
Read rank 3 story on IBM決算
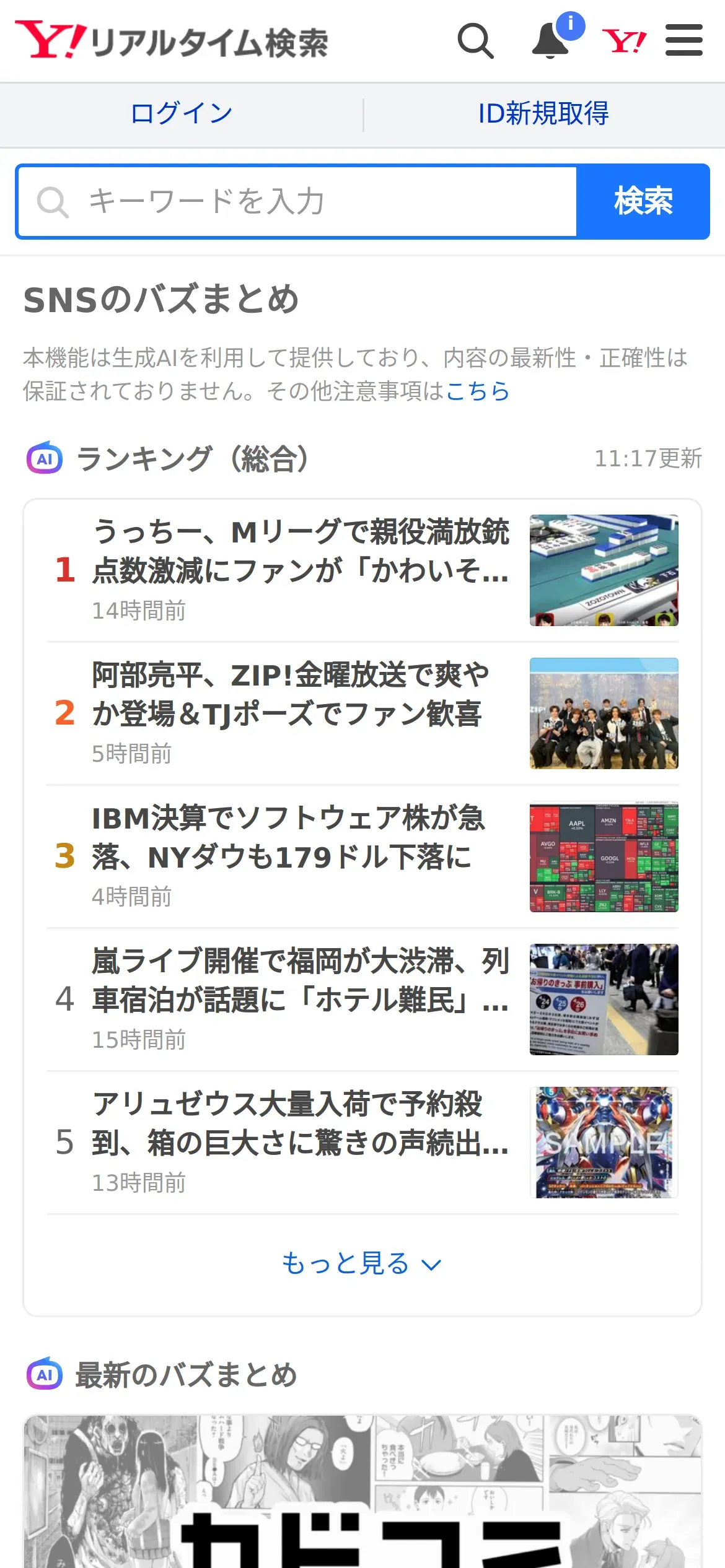coord(362,856)
